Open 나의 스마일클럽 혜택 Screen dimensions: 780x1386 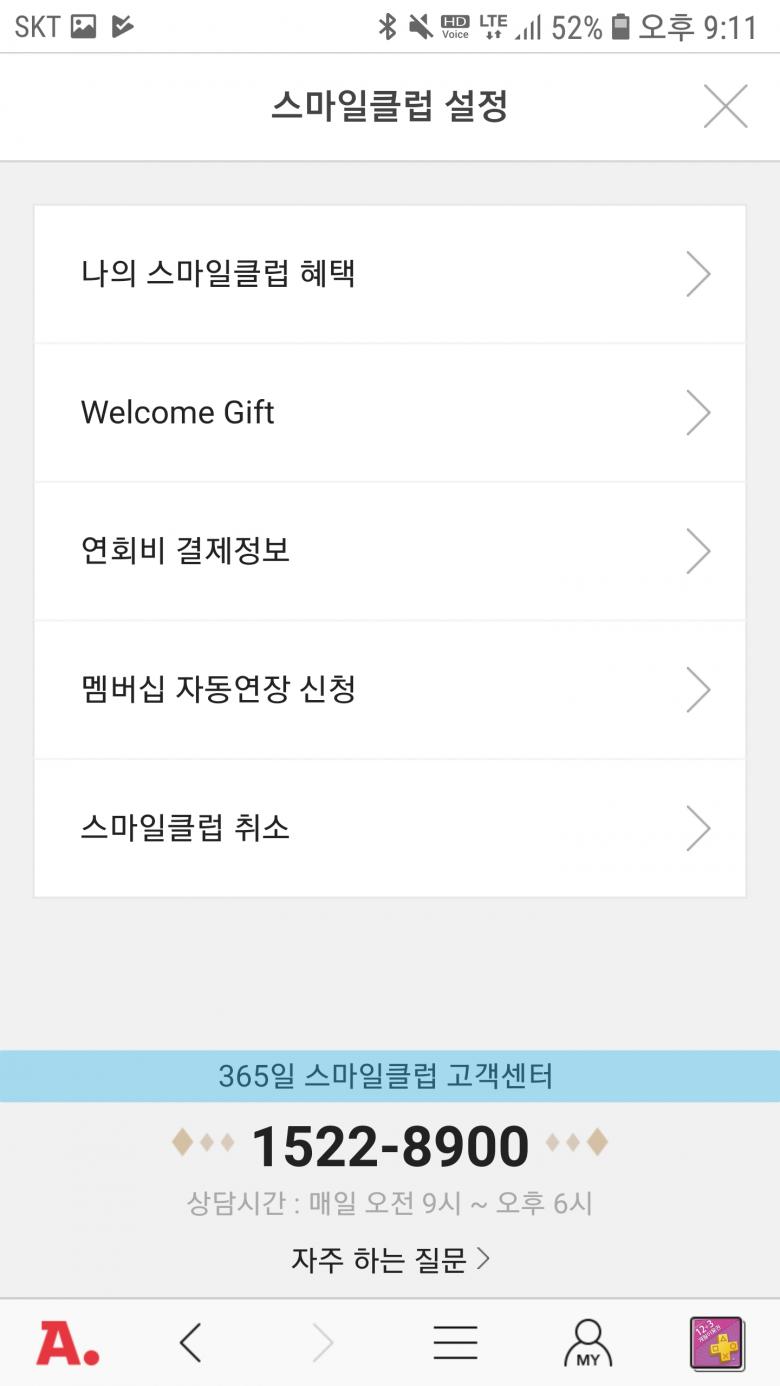click(390, 274)
